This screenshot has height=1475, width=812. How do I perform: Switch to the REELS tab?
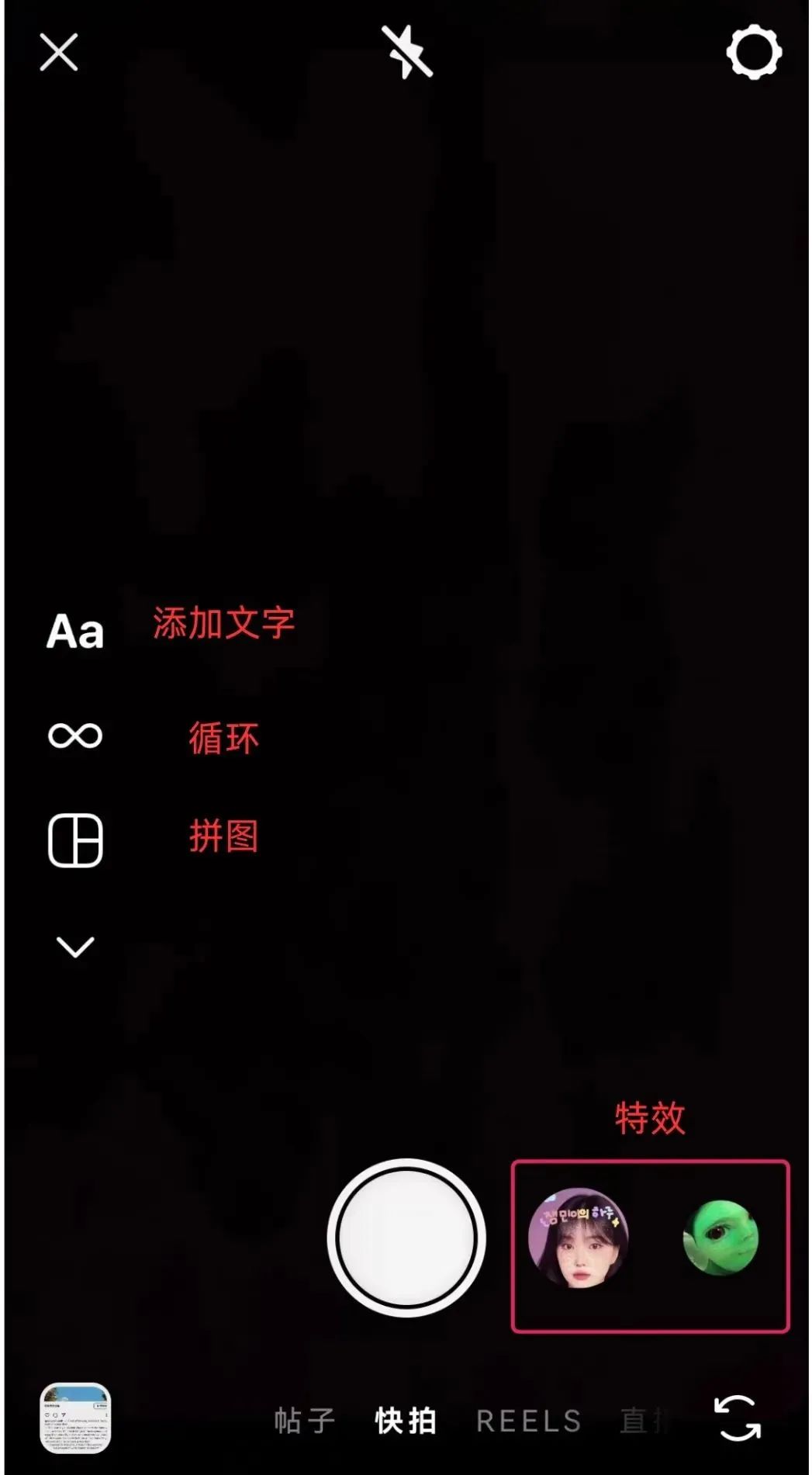point(529,1421)
